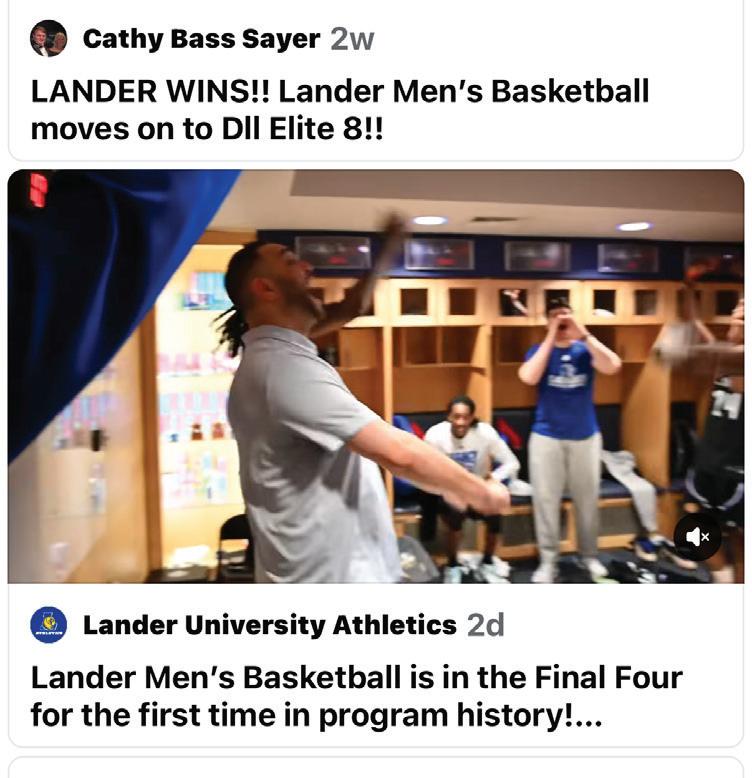
Task: View Cathy Bass Sayer's profile by name
Action: (201, 39)
